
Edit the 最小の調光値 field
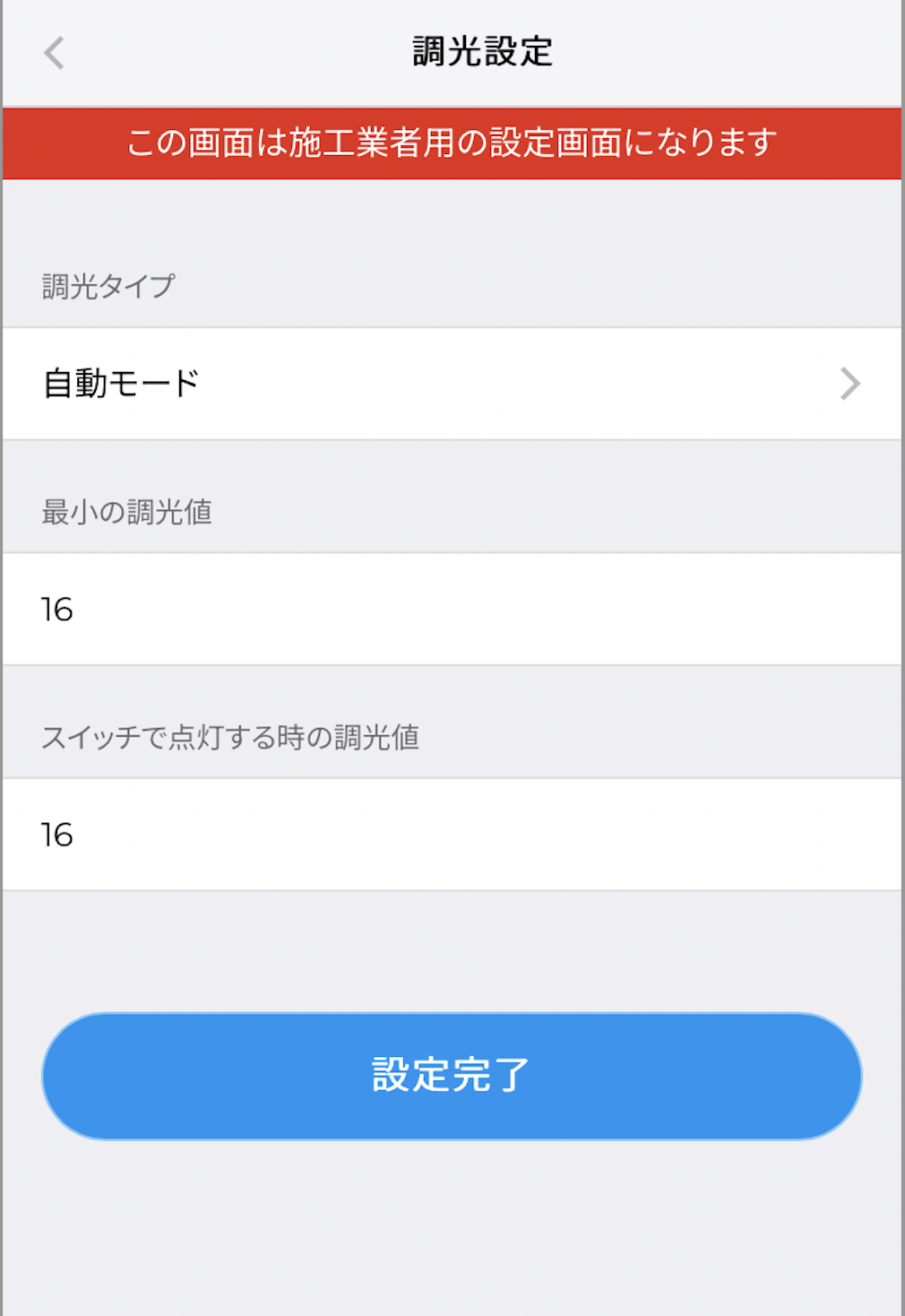click(x=452, y=610)
